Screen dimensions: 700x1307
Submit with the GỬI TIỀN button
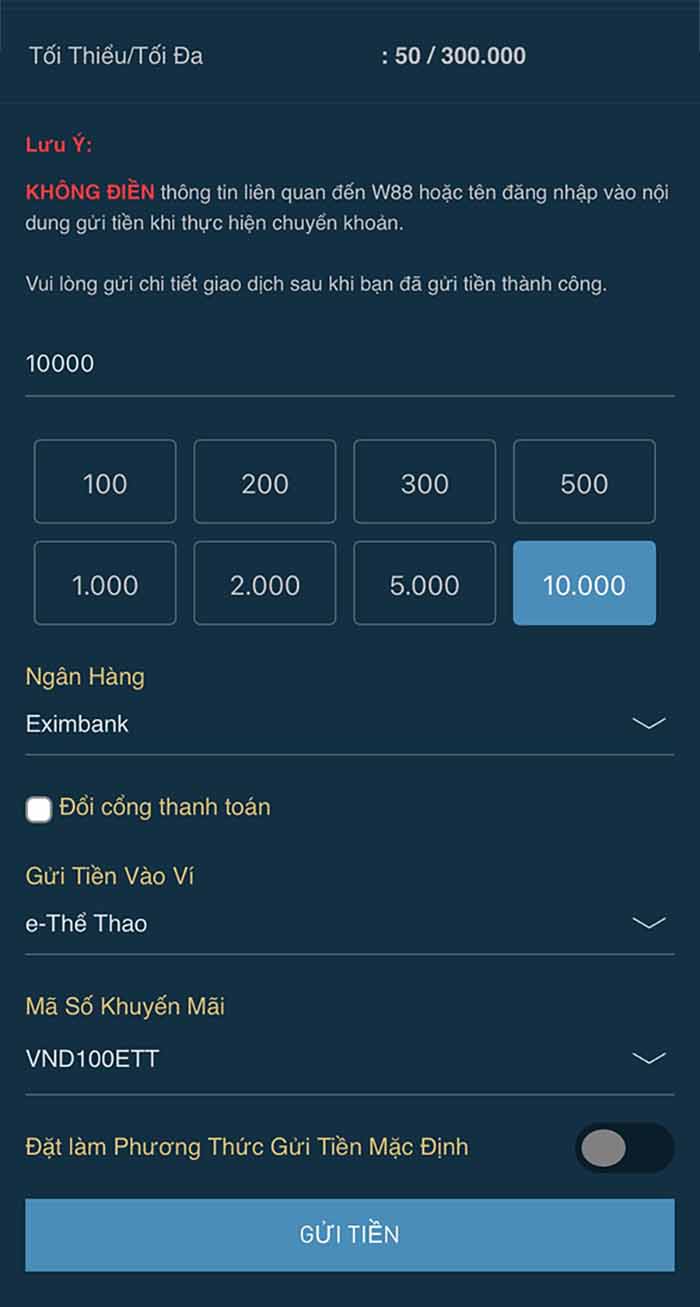click(x=349, y=1235)
